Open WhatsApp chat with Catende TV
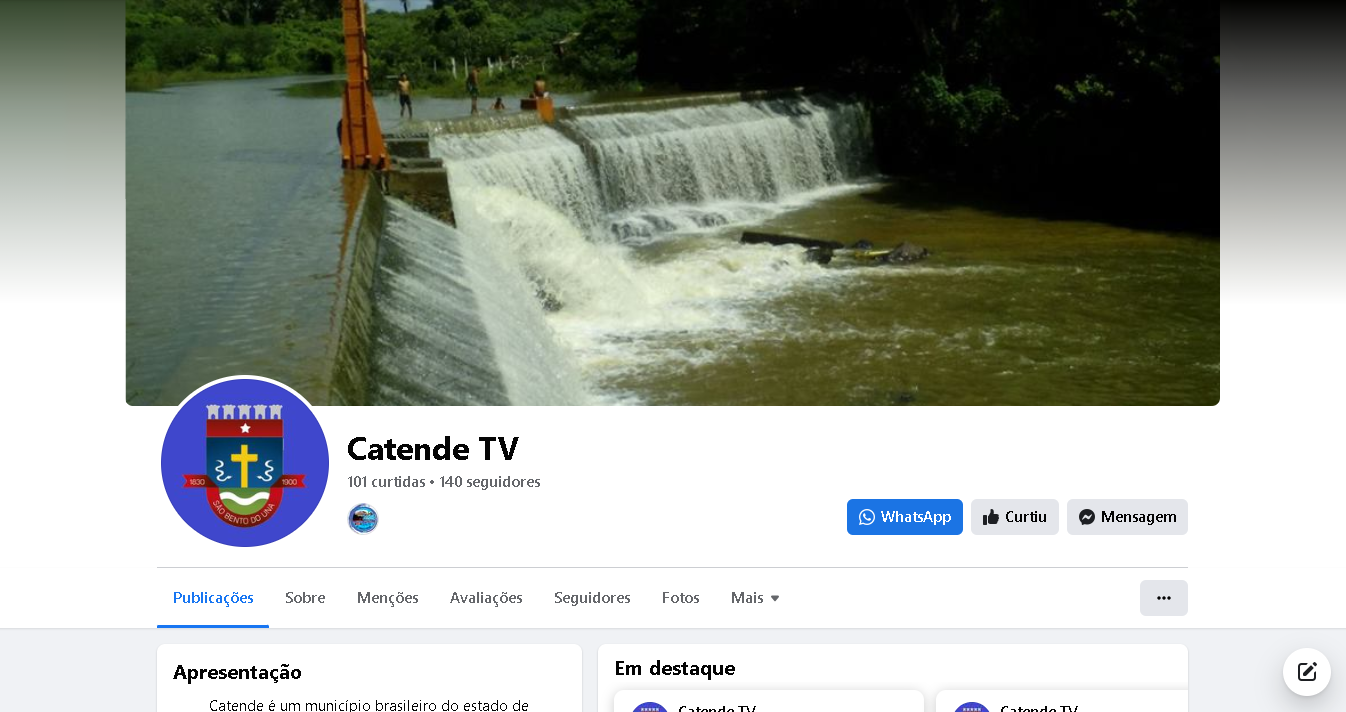Image resolution: width=1346 pixels, height=712 pixels. 904,517
